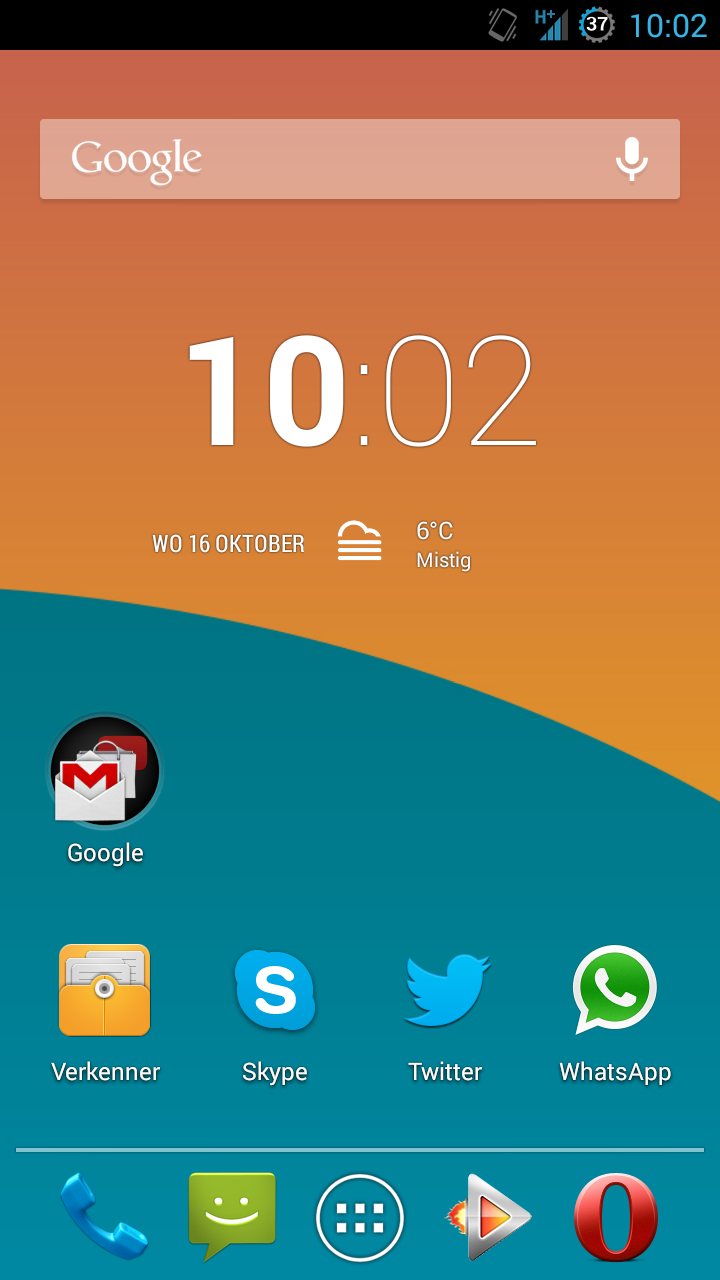Open the Opera browser
The image size is (720, 1280).
616,1217
